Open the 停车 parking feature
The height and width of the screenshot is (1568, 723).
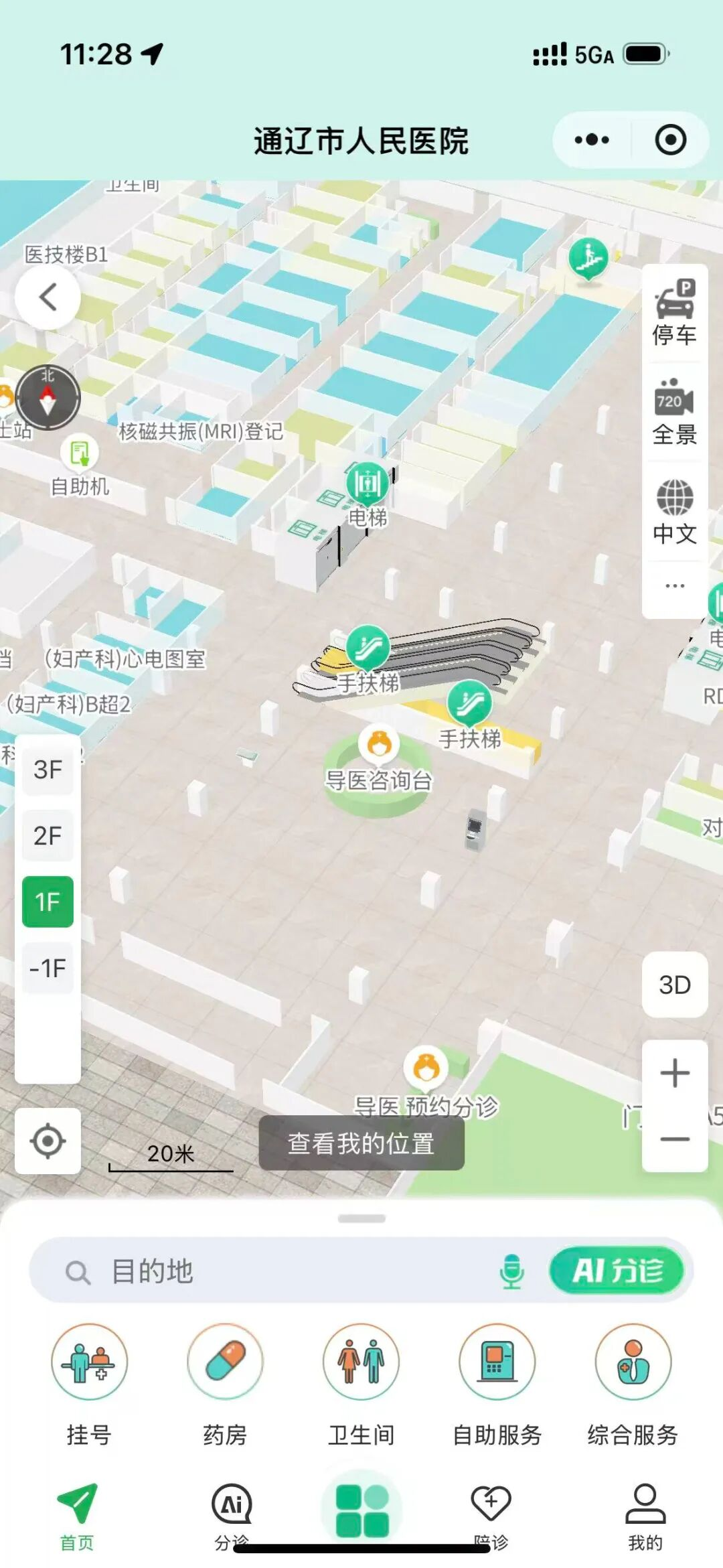674,313
